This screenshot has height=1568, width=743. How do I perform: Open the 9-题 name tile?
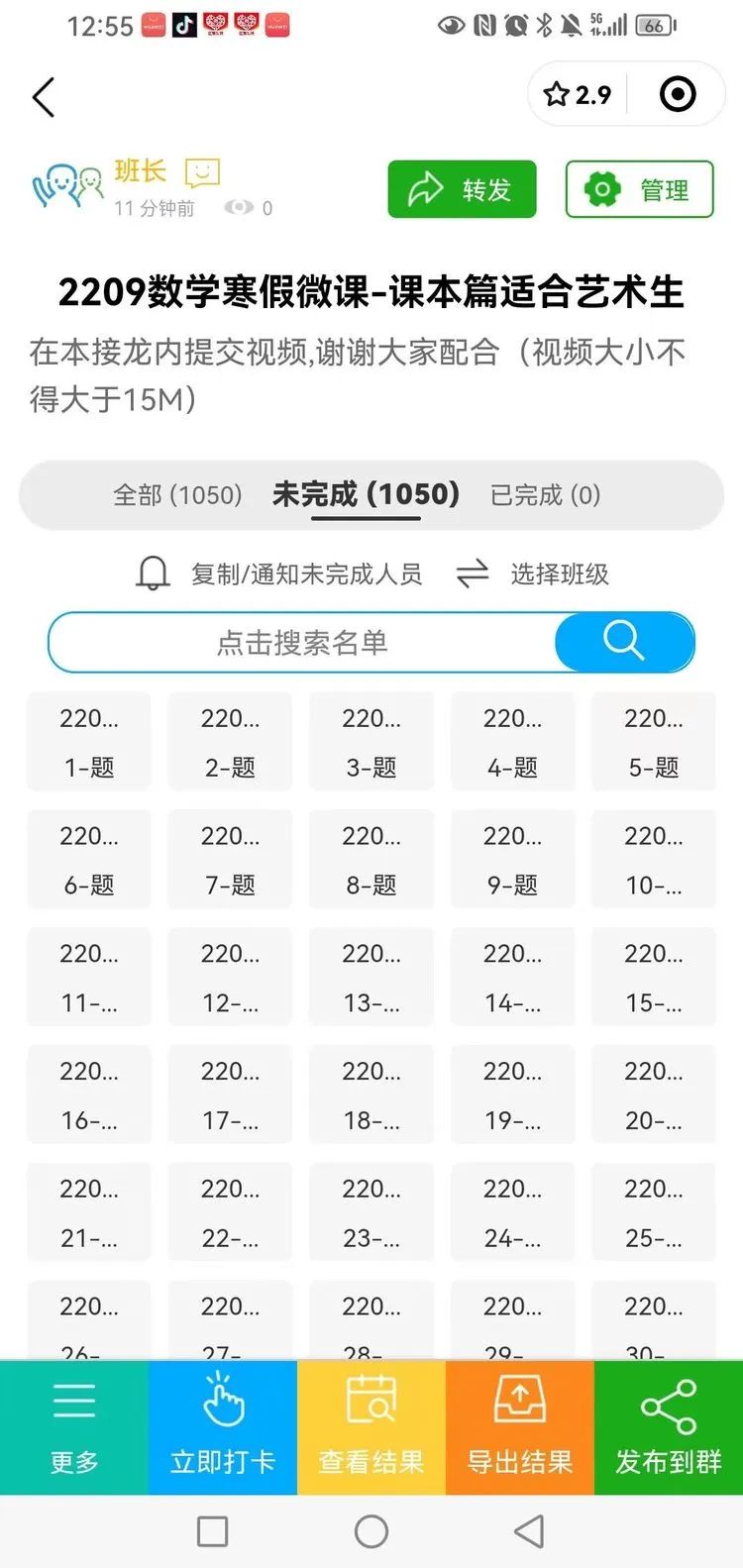512,859
